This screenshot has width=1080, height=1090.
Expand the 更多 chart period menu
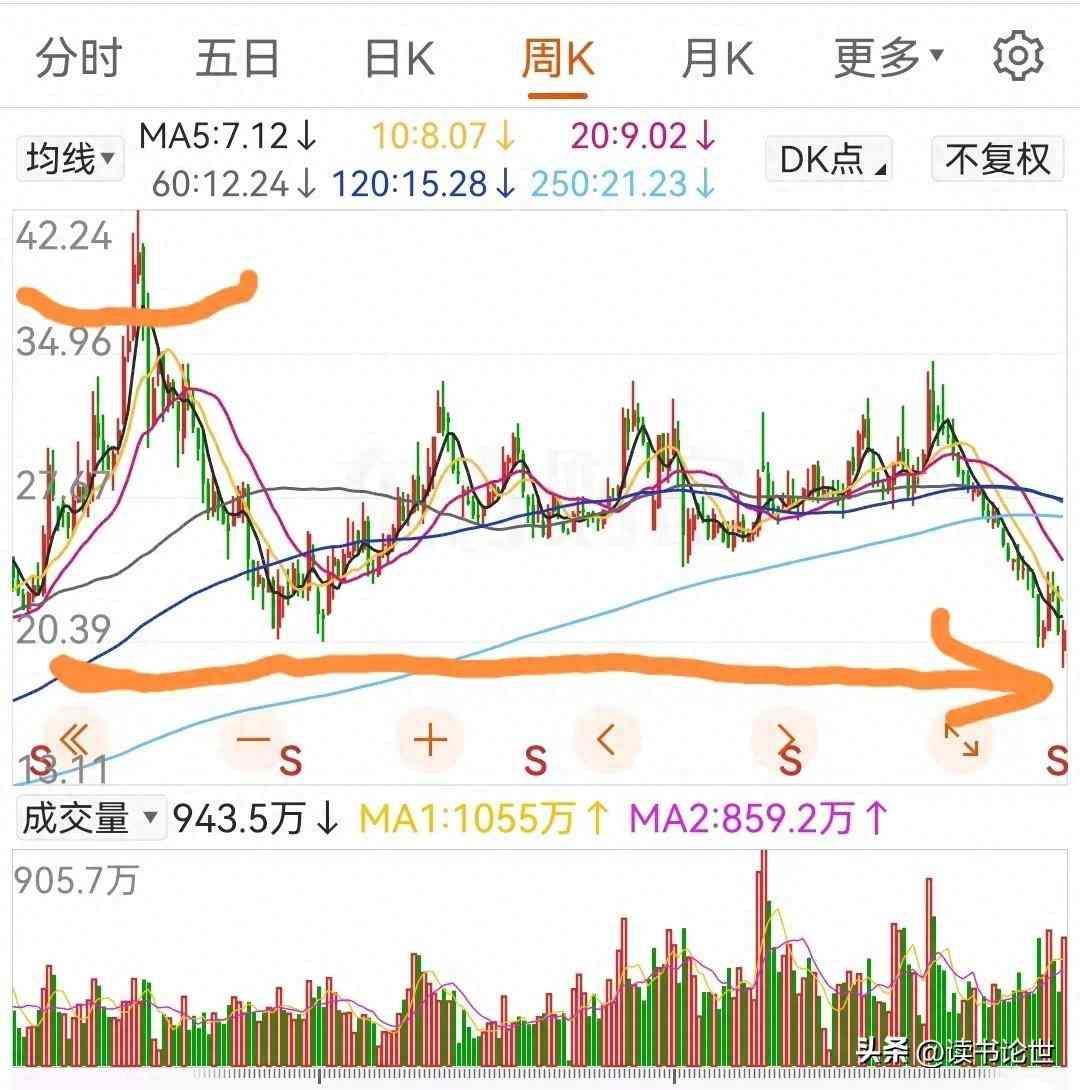[888, 59]
